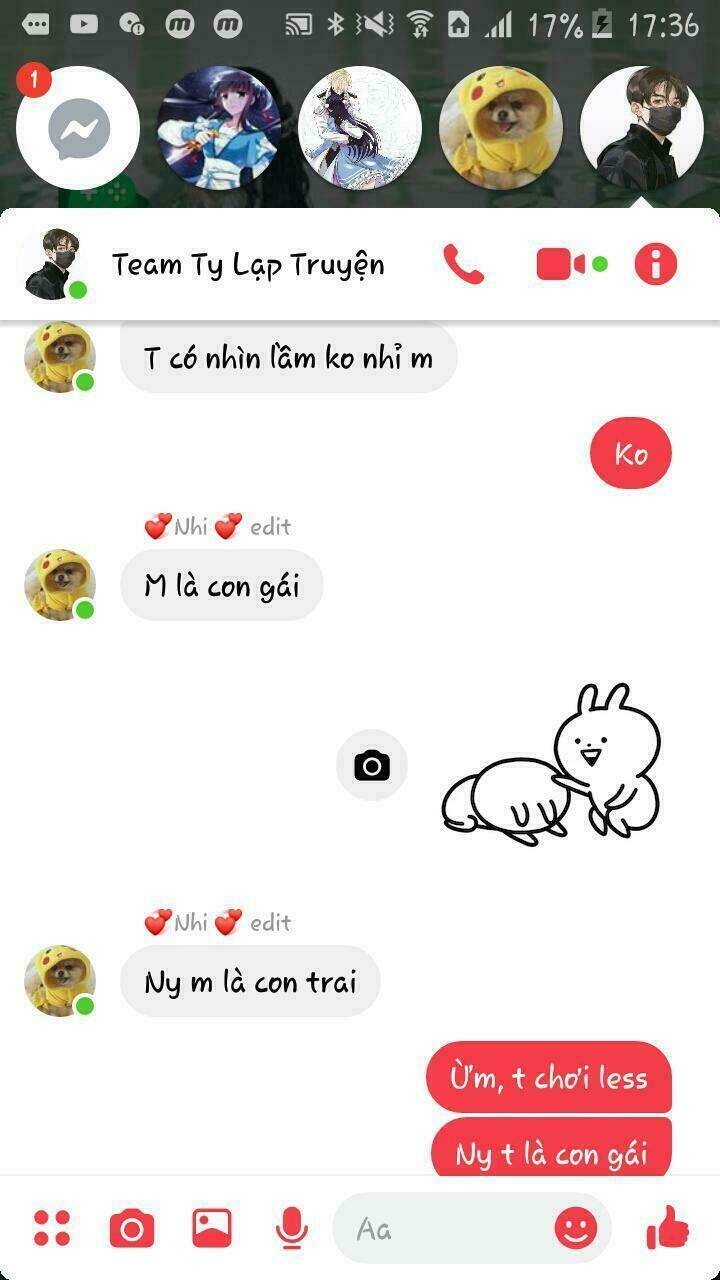Open chat head with anime couple avatar
This screenshot has width=720, height=1280.
pos(360,128)
